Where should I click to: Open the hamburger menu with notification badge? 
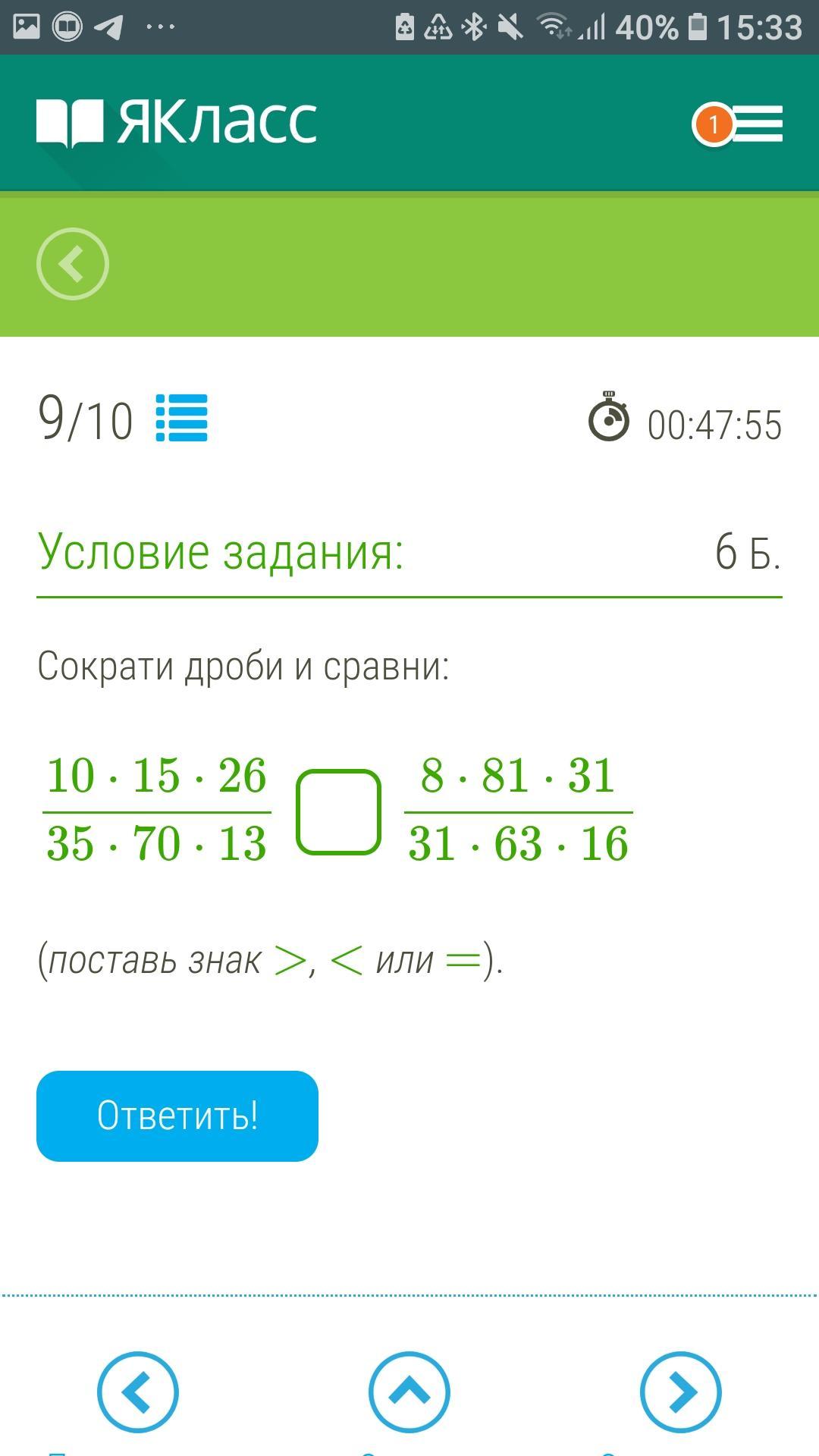[739, 124]
